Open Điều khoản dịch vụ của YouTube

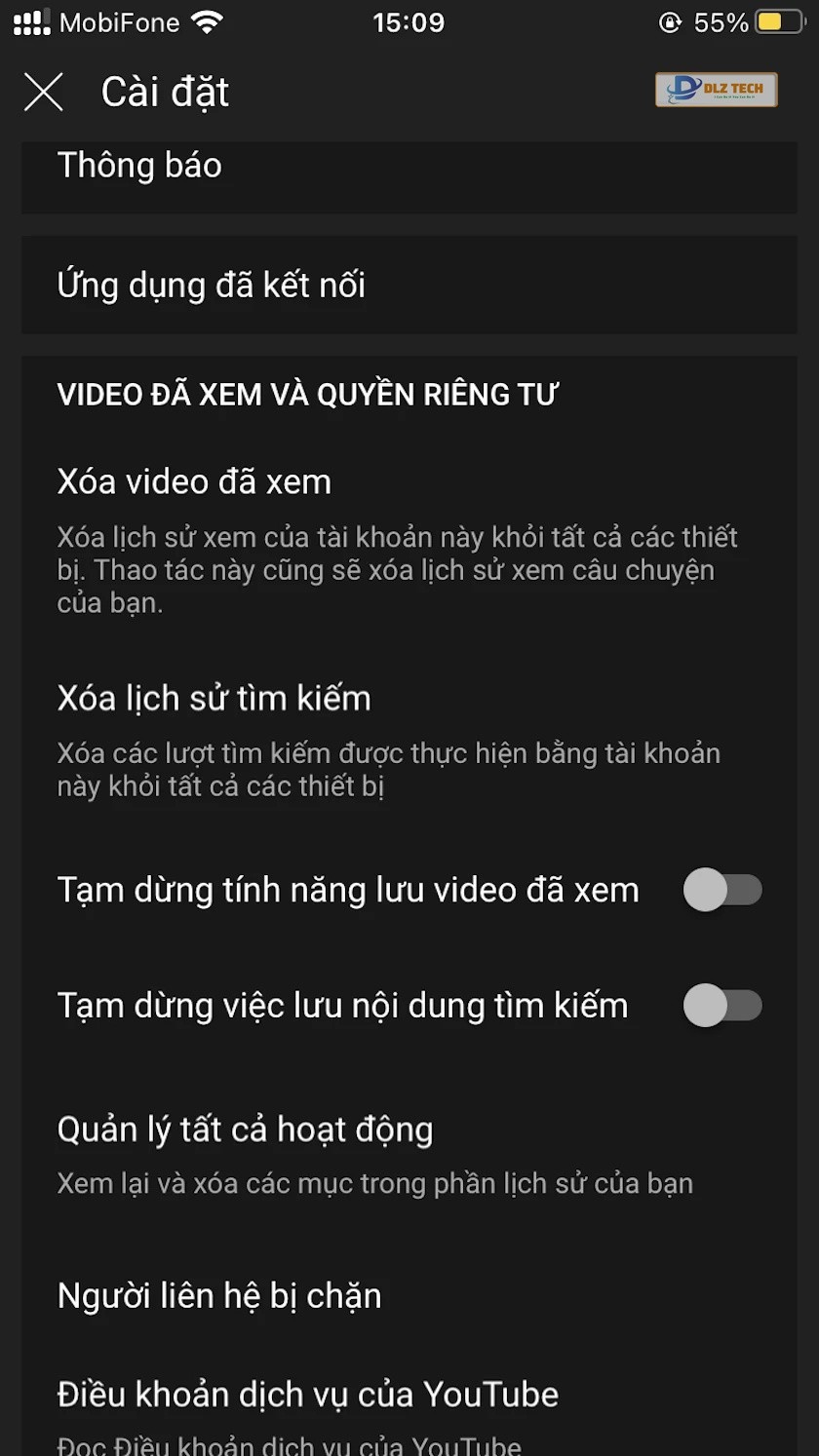[x=308, y=1395]
